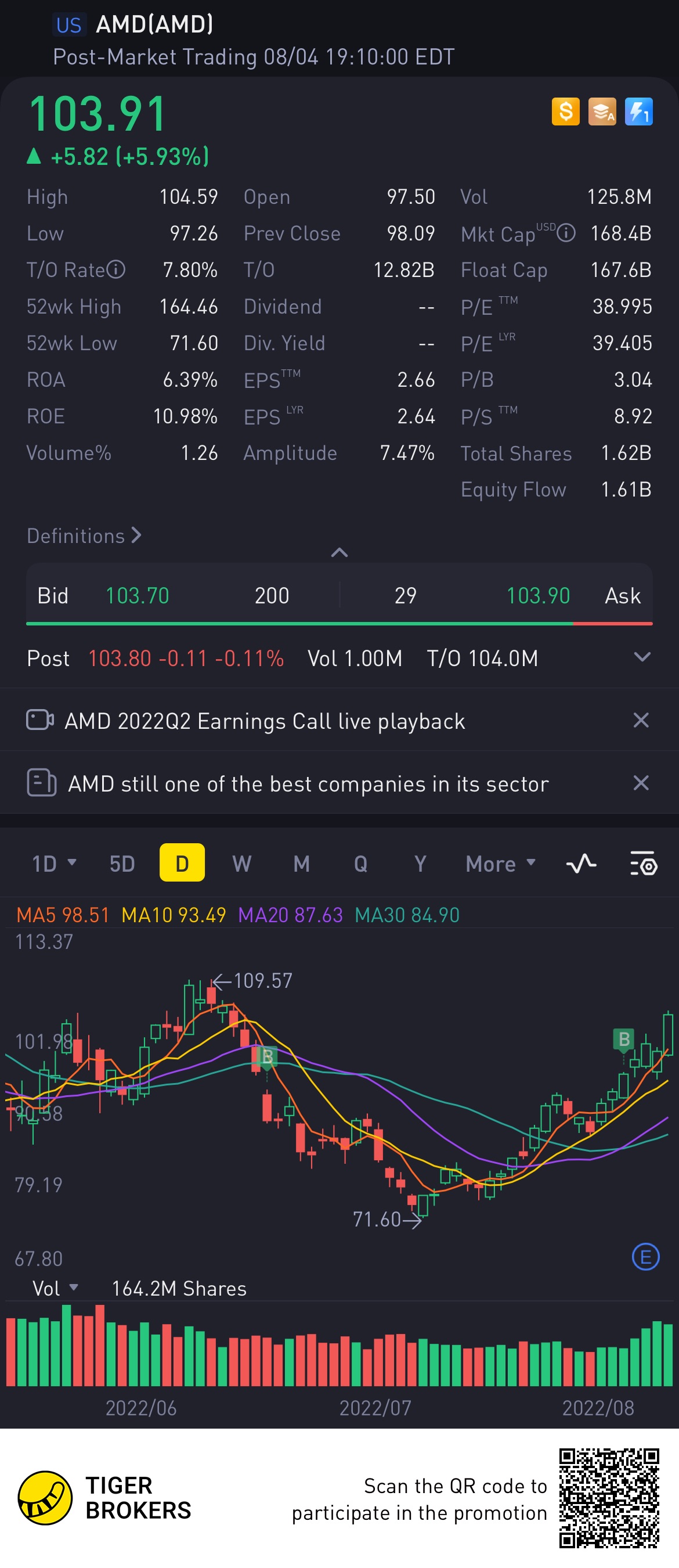Switch chart to 5D view

pos(122,863)
